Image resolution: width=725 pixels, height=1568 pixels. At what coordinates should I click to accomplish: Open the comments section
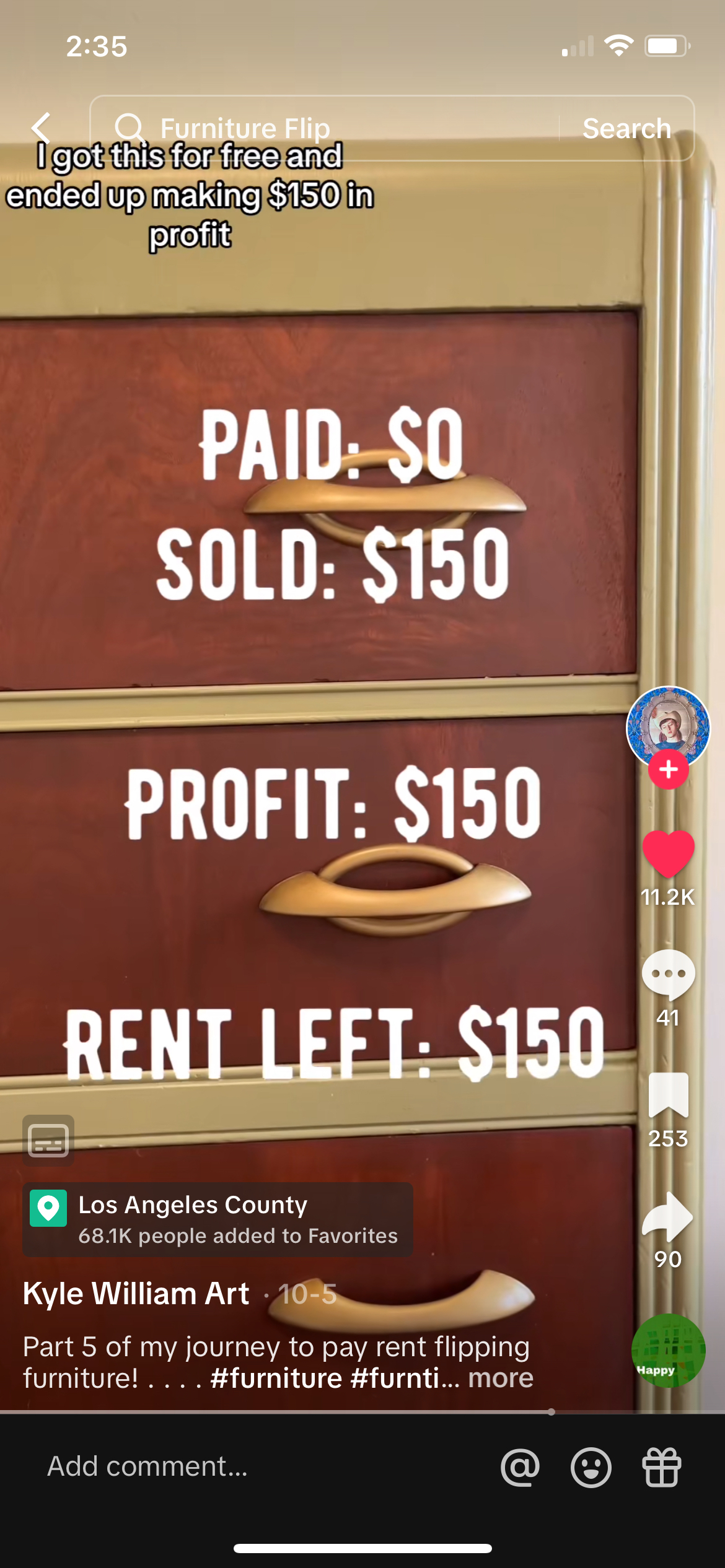pyautogui.click(x=668, y=973)
